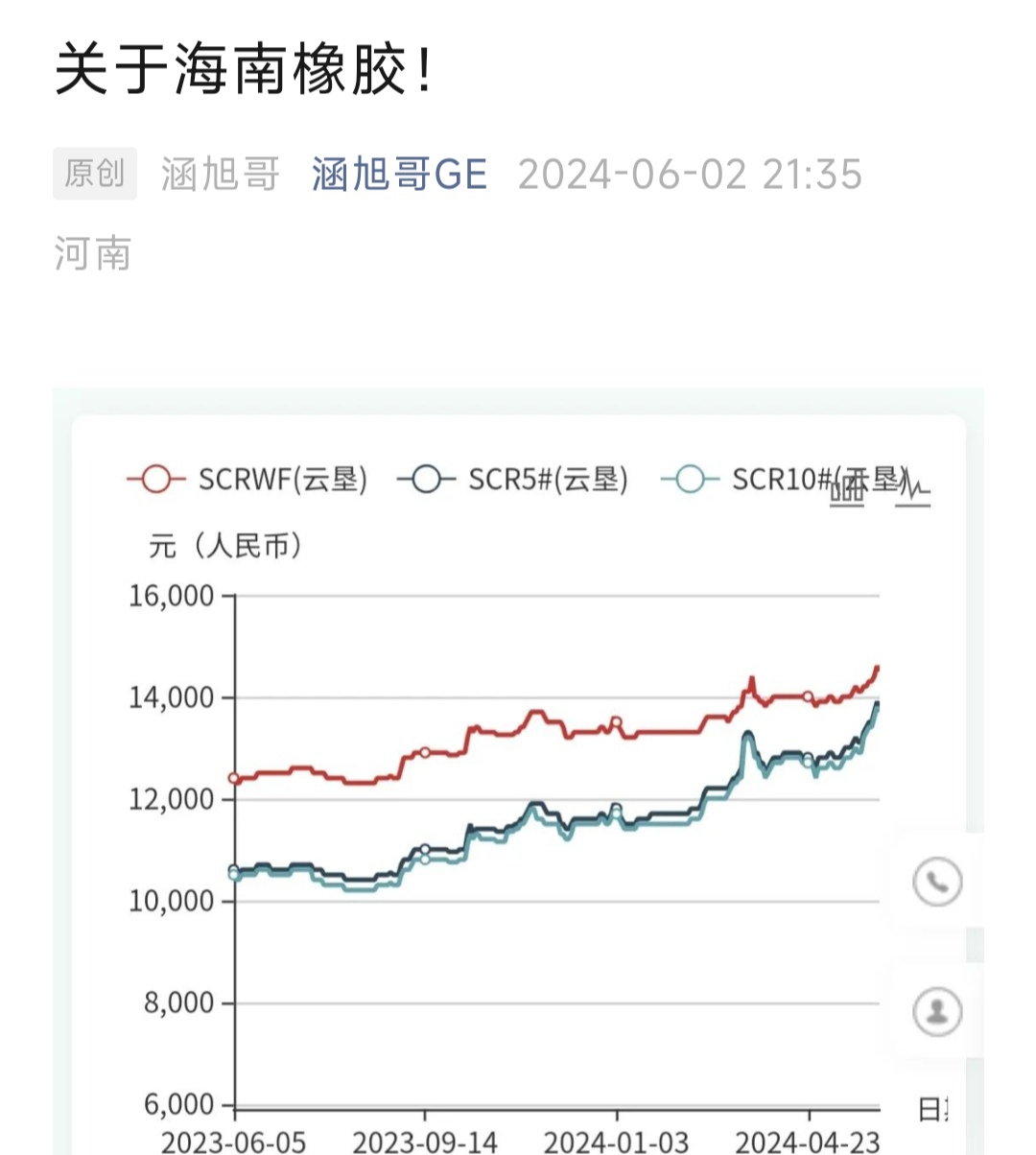The width and height of the screenshot is (1036, 1155).
Task: Click the circled data point near 2024-01-03
Action: (617, 722)
